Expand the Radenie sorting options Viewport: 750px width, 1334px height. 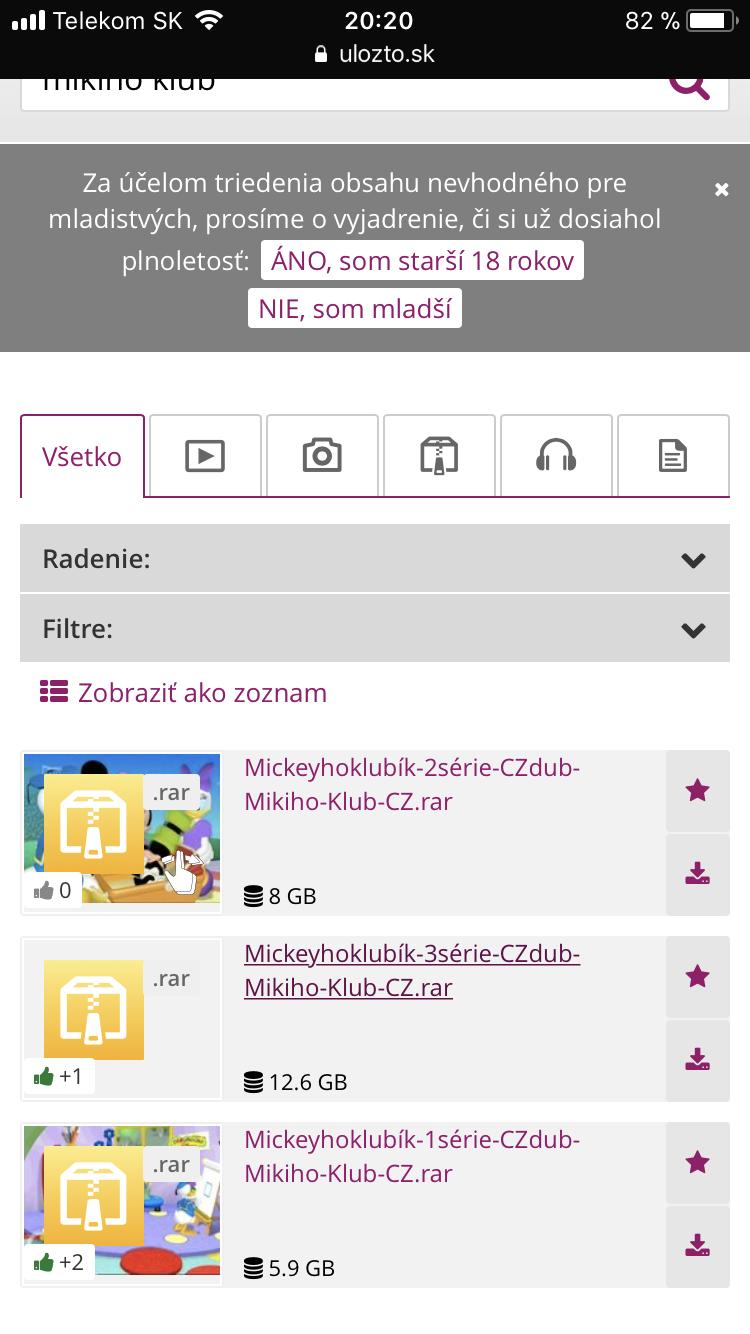click(375, 559)
